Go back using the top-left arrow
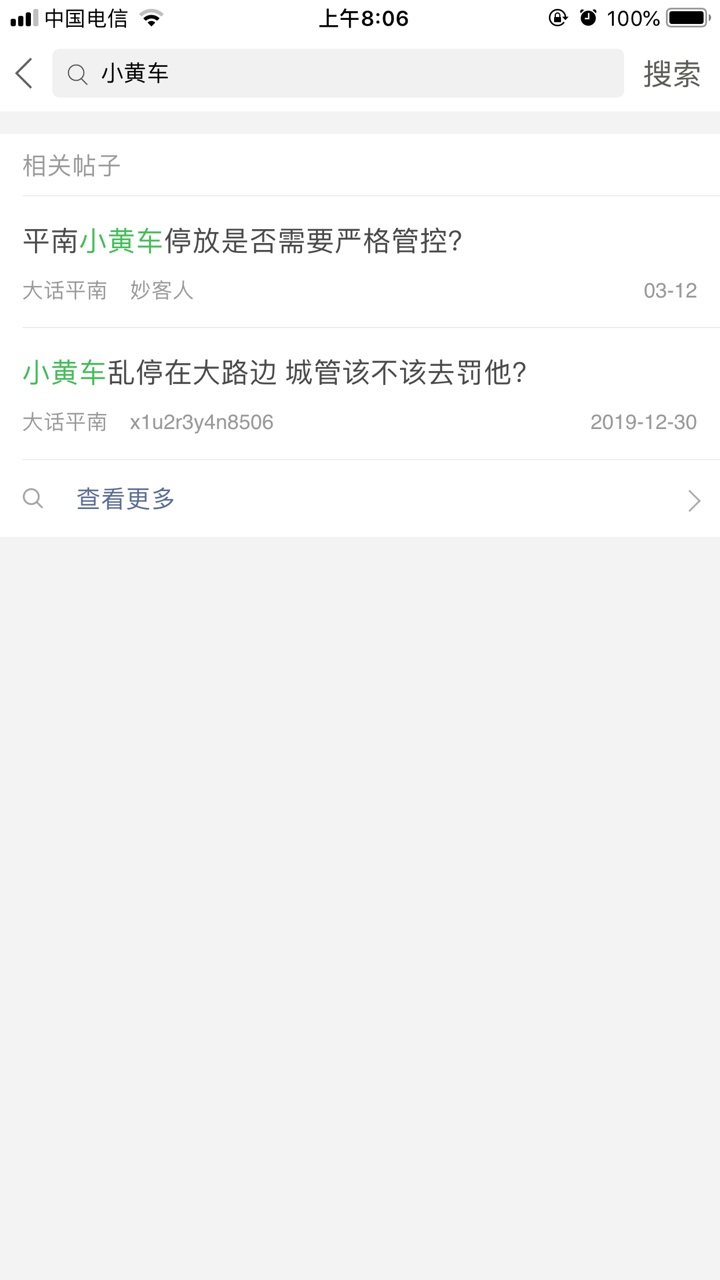Image resolution: width=720 pixels, height=1280 pixels. (25, 73)
